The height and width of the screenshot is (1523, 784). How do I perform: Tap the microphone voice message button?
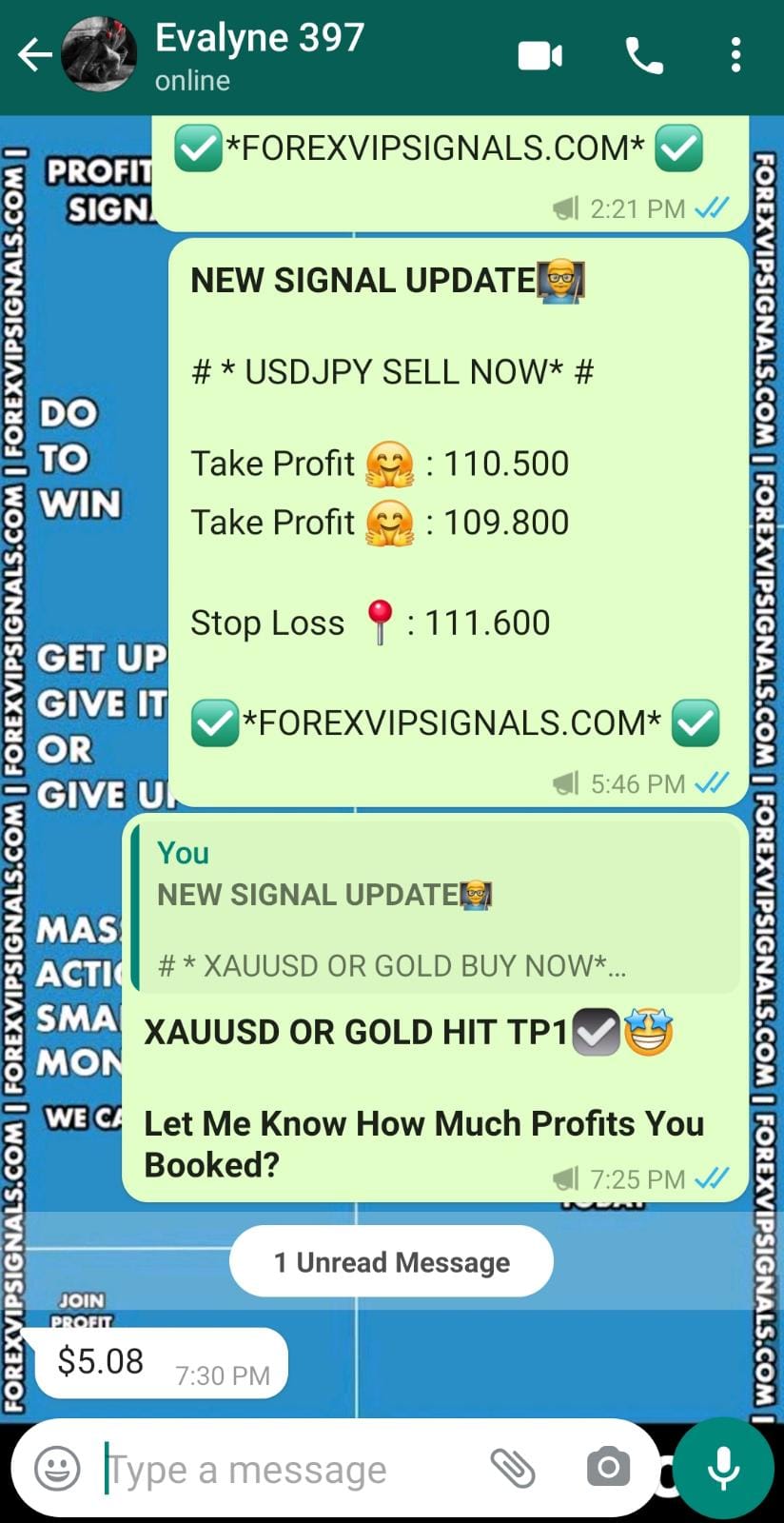[x=723, y=1468]
